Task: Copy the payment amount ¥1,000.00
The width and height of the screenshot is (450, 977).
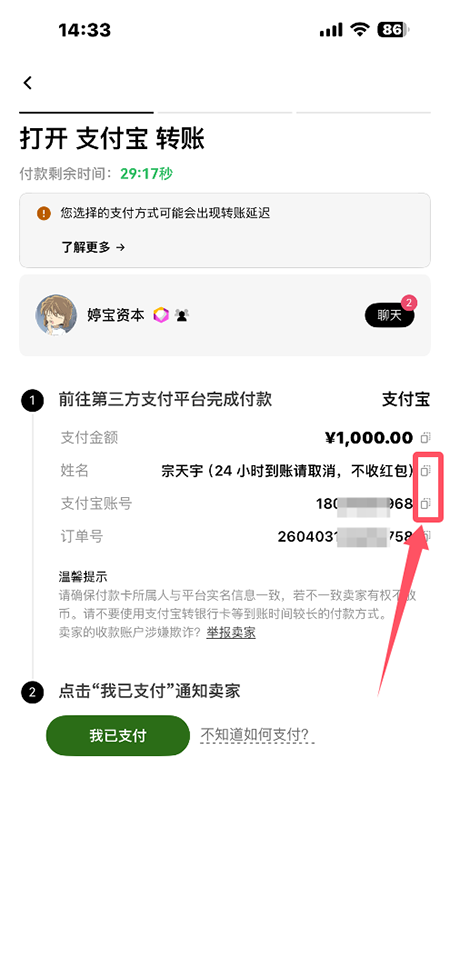Action: [x=426, y=437]
